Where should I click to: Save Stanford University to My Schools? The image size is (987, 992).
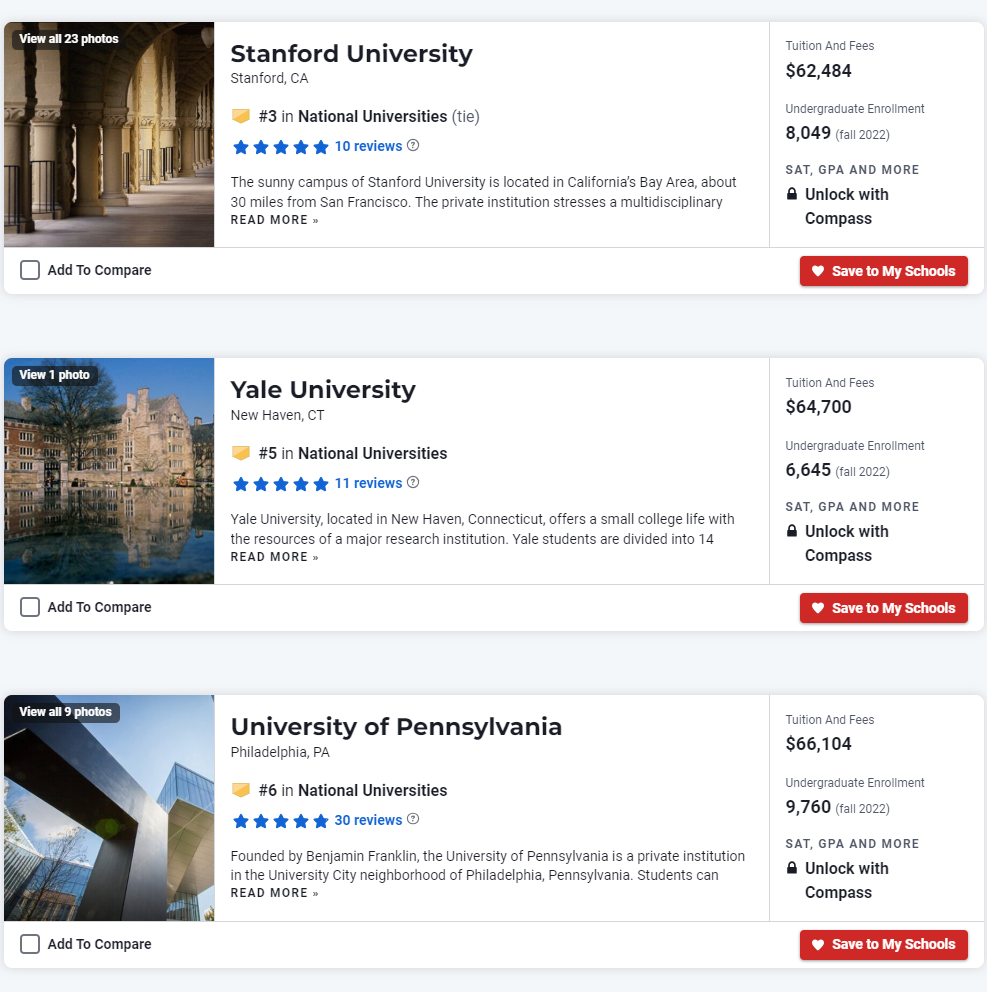(x=883, y=271)
